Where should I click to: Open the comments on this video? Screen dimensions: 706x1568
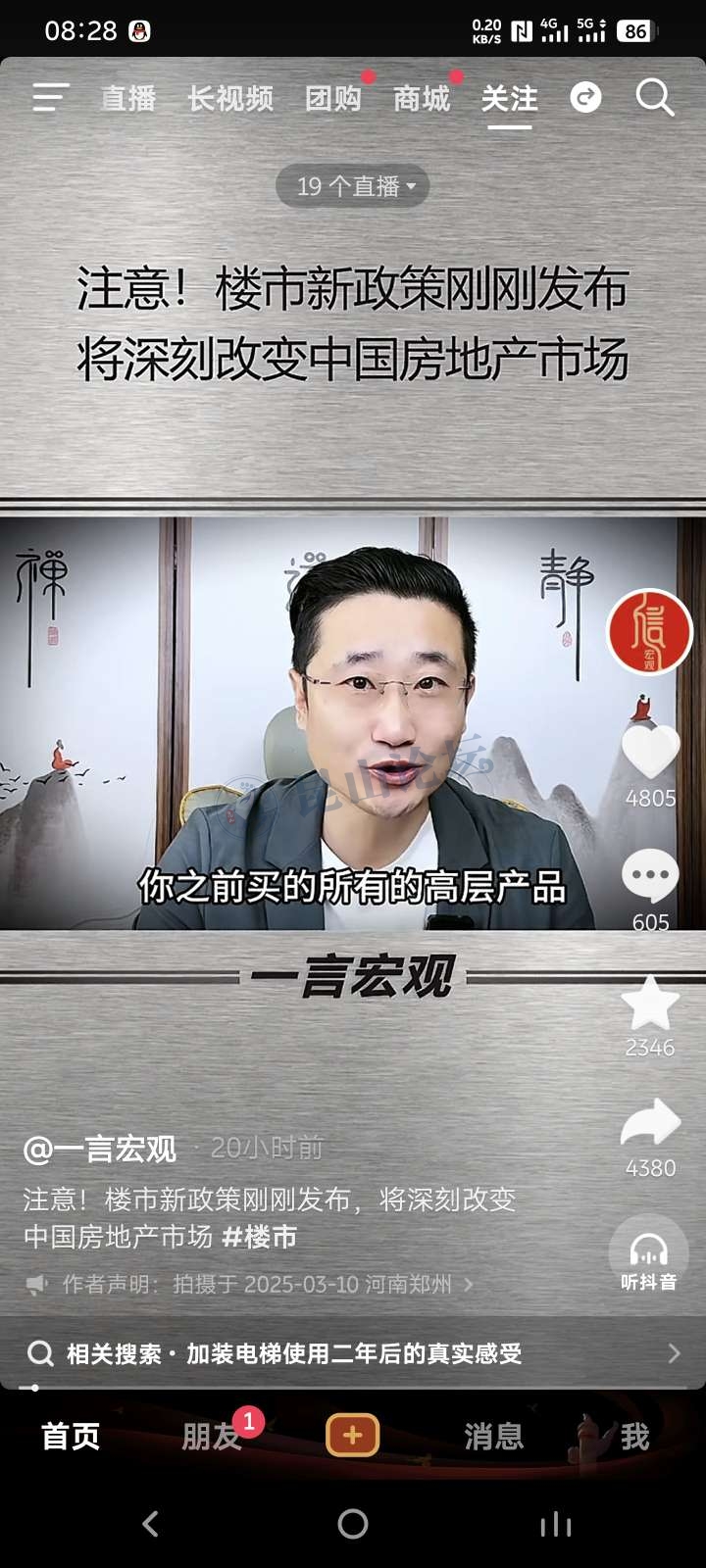(650, 877)
